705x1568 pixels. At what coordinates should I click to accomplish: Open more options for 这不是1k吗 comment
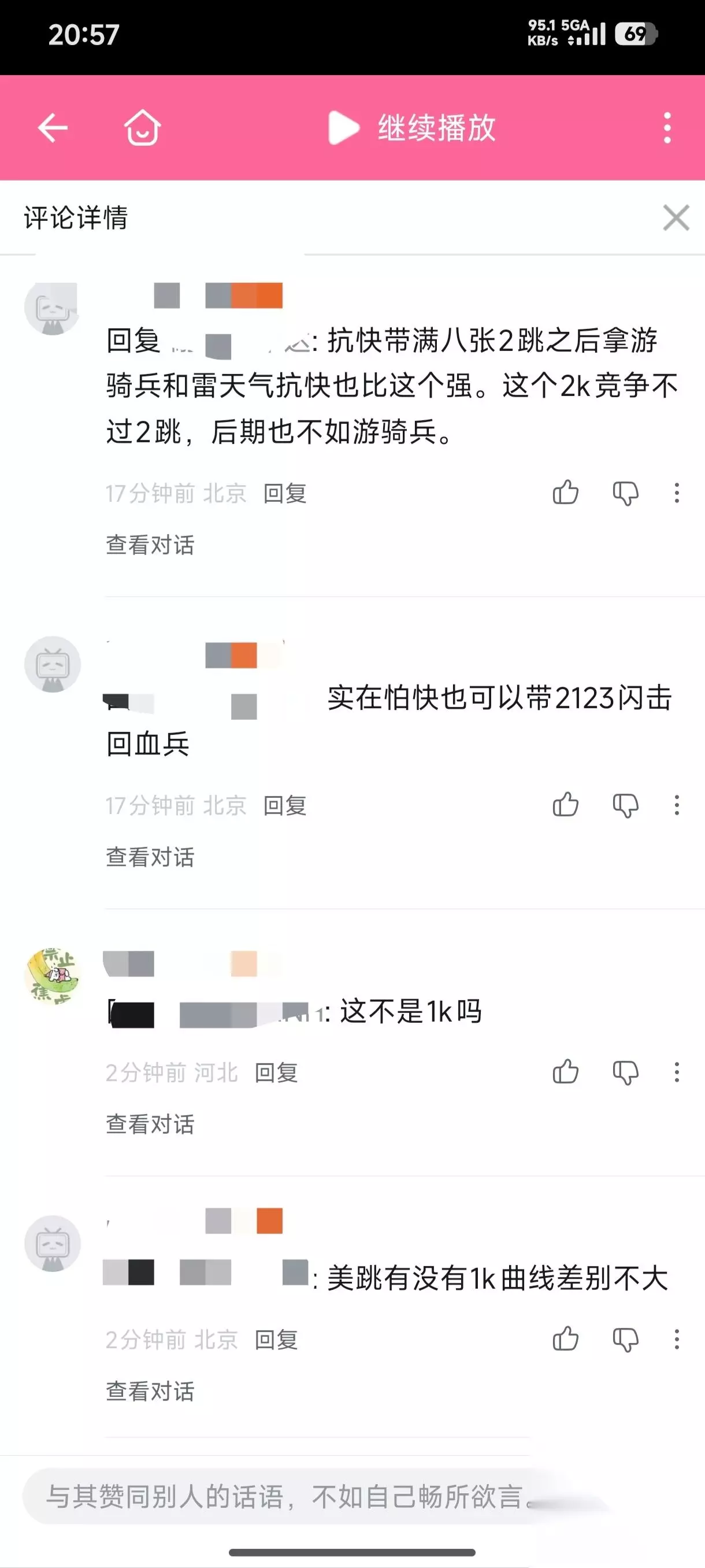677,1072
